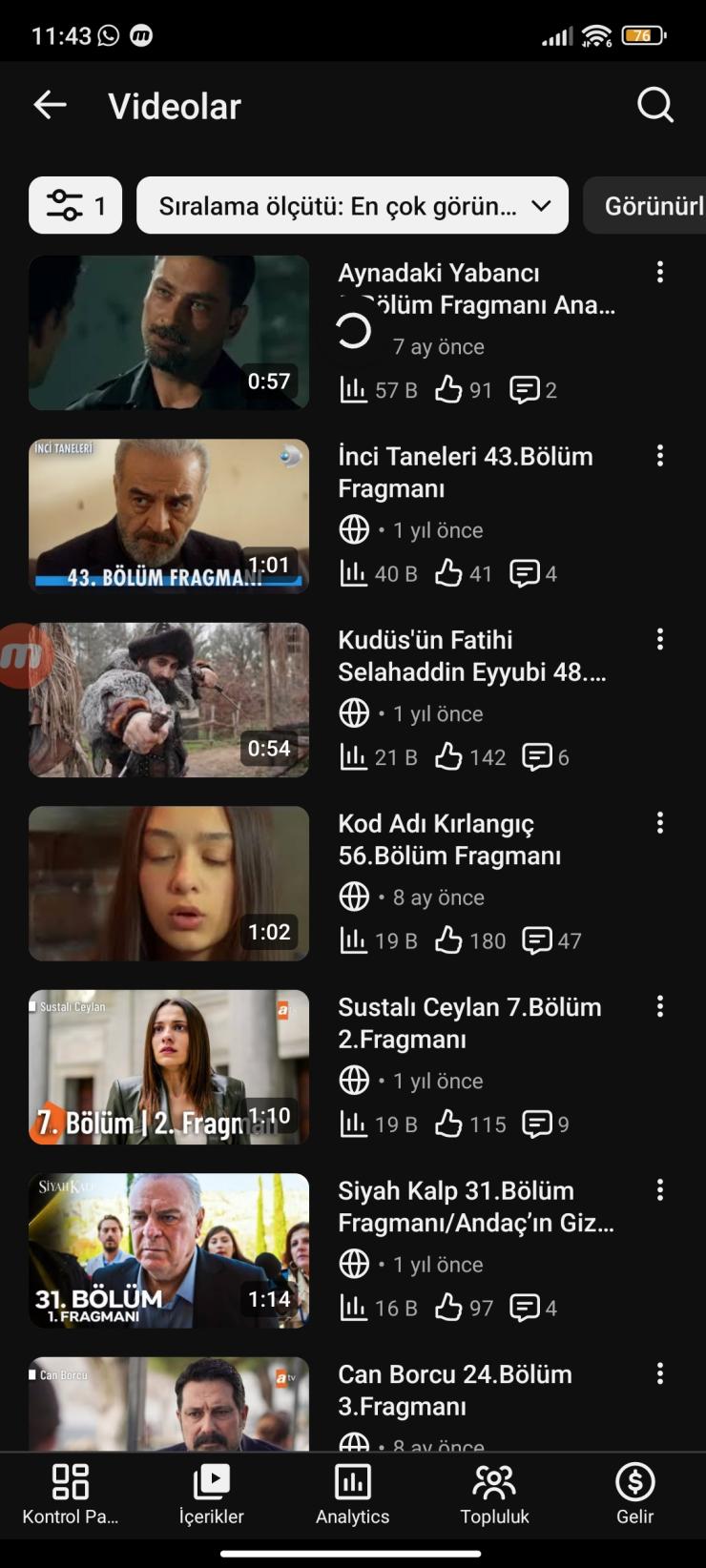Open Kod Adı Kırlangıç 56.Bölüm video
The image size is (706, 1568).
169,883
